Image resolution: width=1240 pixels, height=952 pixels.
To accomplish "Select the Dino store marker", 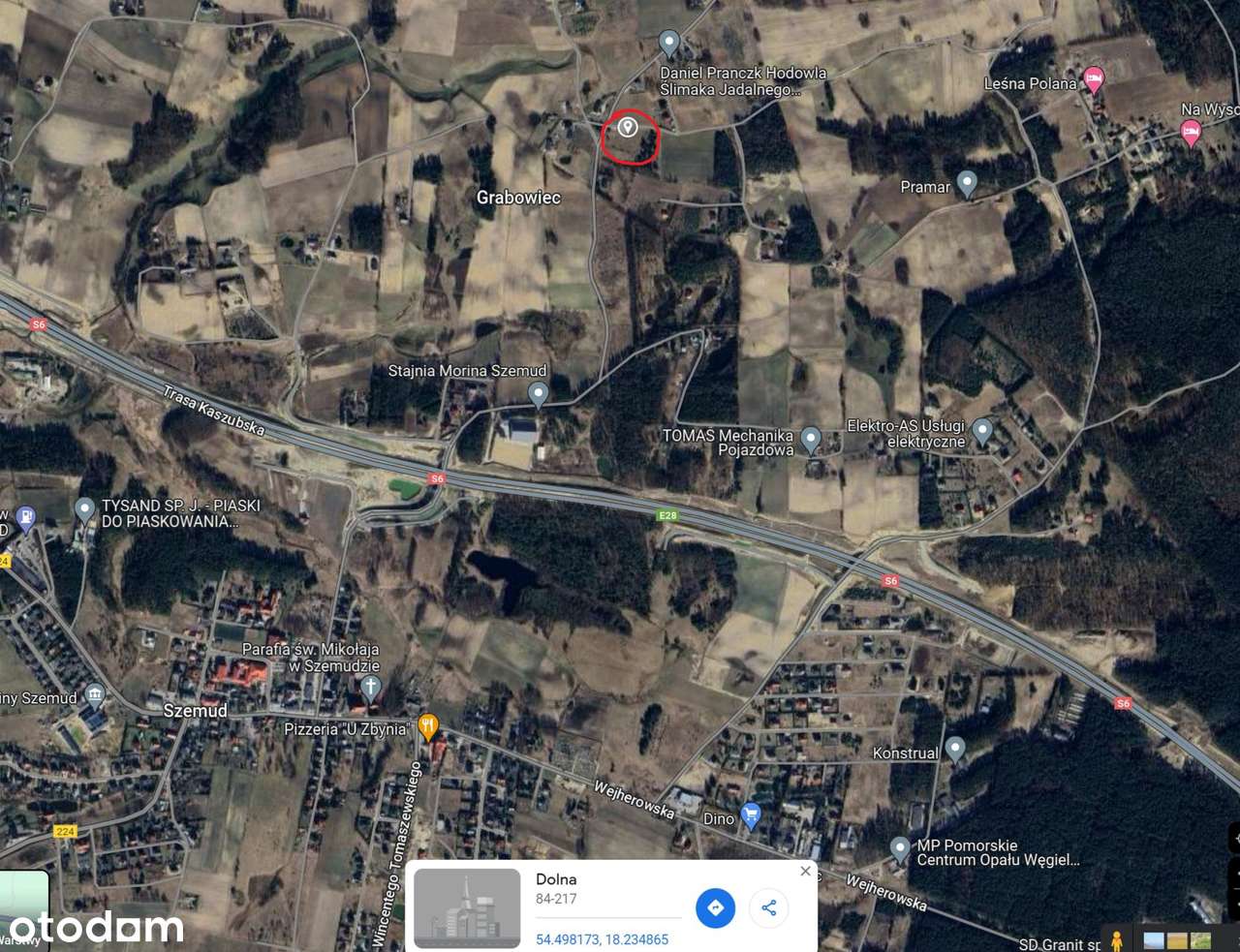I will (x=750, y=815).
